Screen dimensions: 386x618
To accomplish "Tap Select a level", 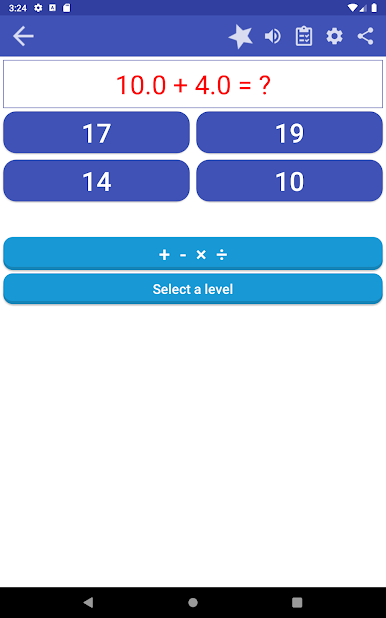I will tap(193, 289).
